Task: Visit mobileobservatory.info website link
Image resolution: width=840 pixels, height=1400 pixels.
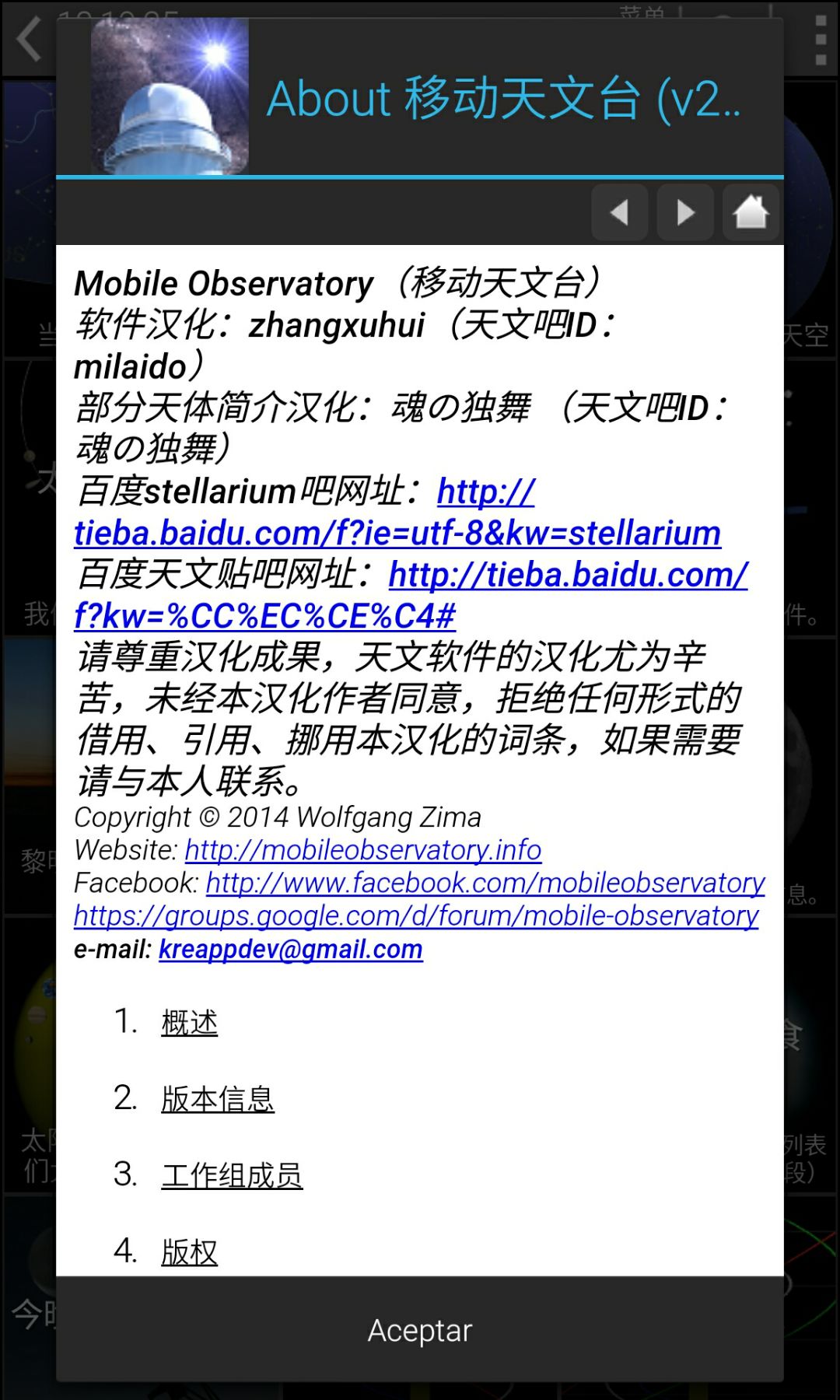Action: [x=362, y=850]
